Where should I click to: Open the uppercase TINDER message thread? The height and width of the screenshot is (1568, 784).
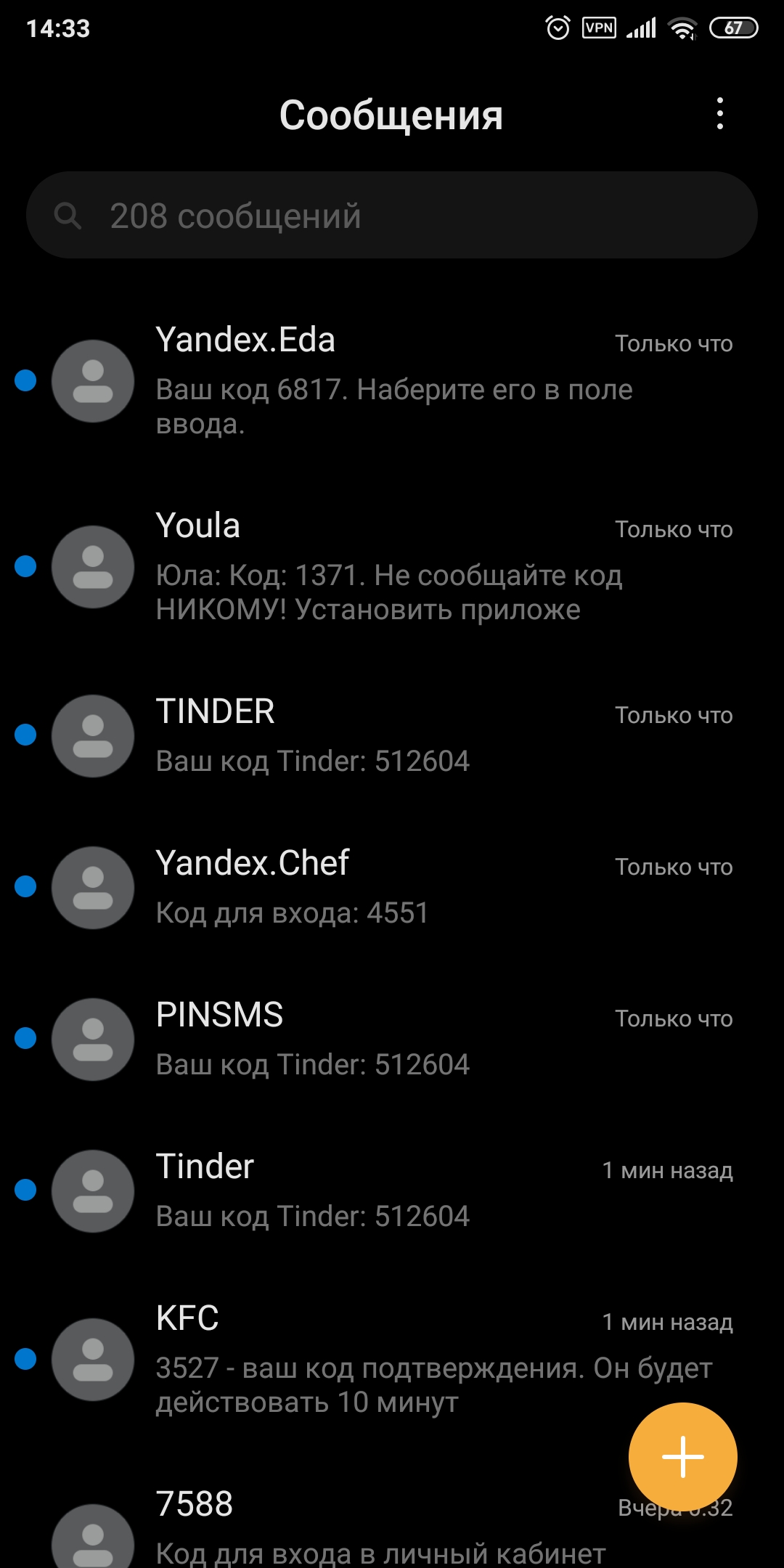click(x=392, y=735)
